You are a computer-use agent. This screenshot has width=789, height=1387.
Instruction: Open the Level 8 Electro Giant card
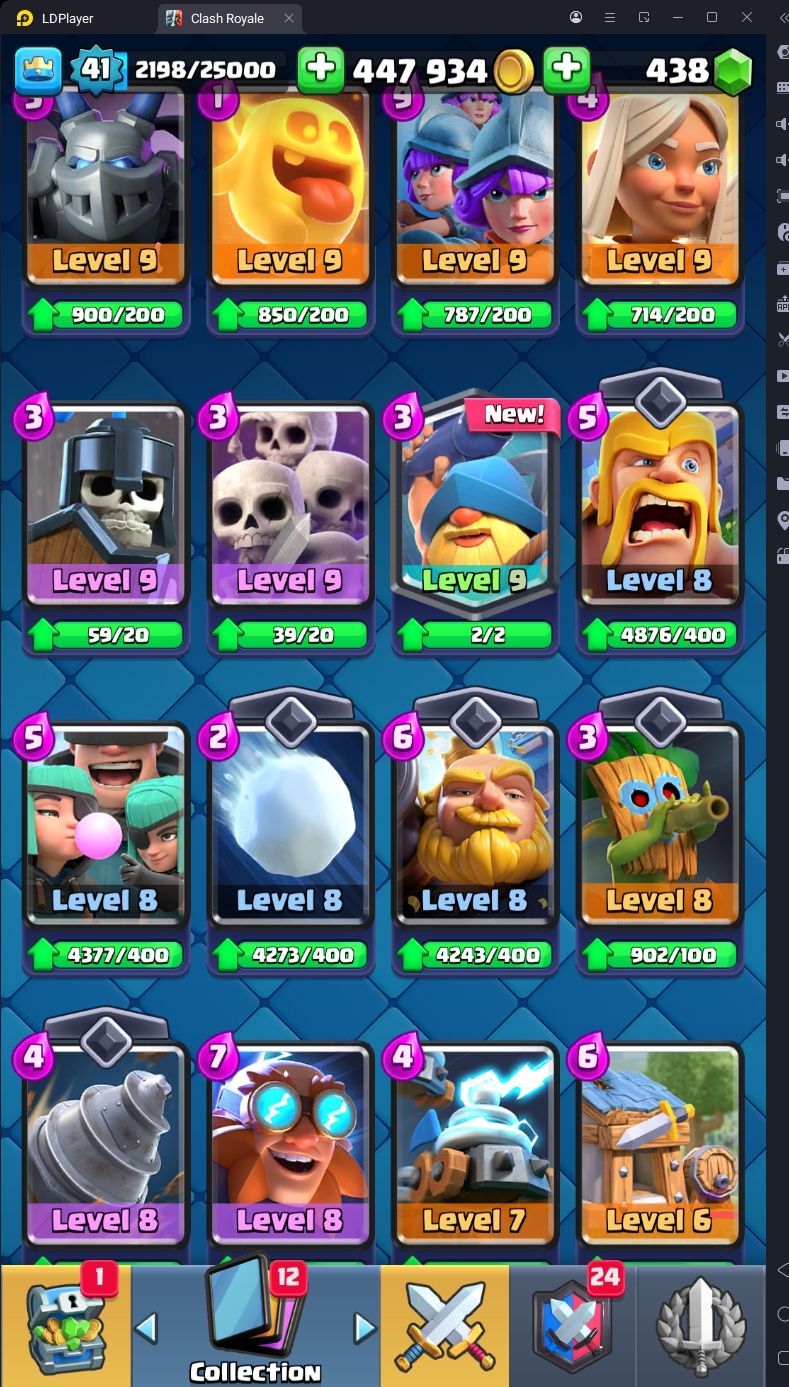290,1145
